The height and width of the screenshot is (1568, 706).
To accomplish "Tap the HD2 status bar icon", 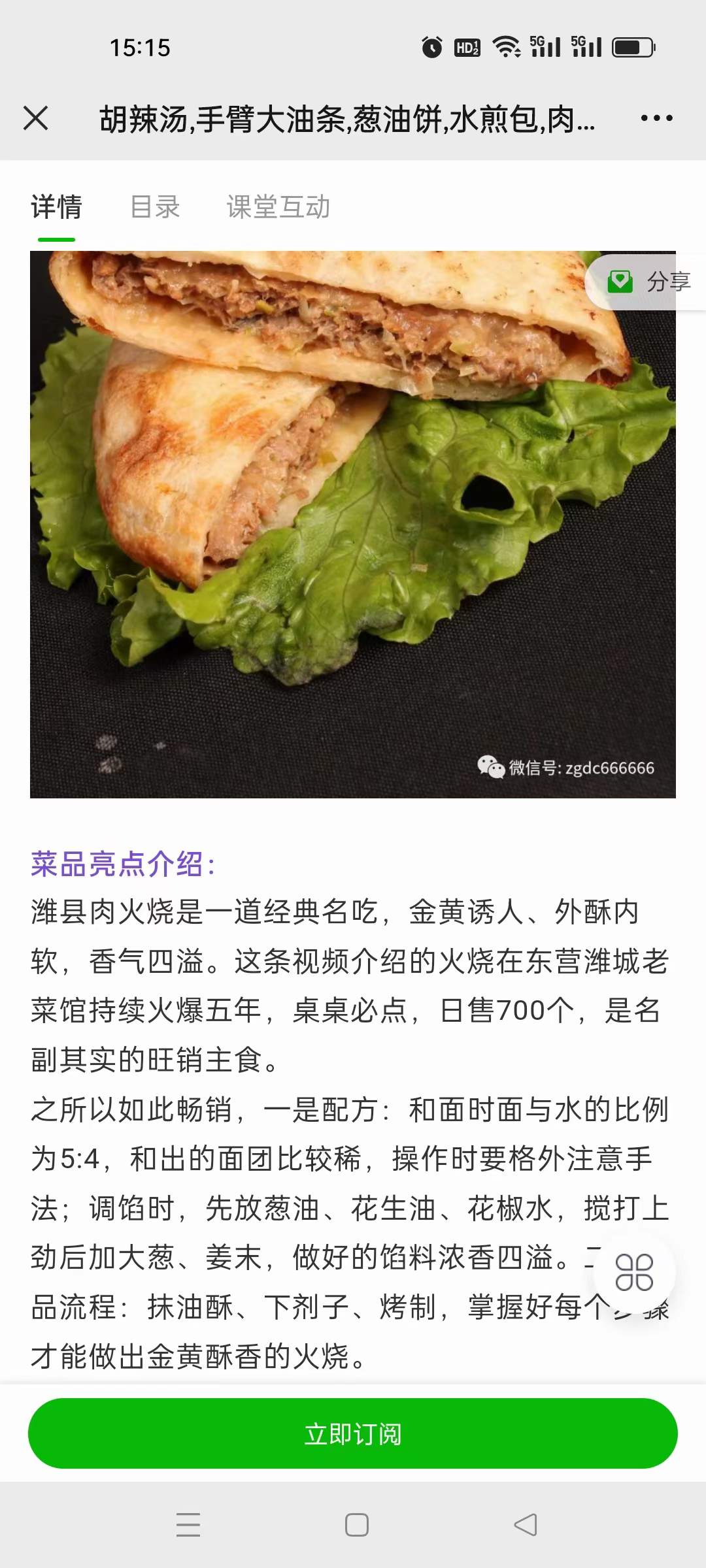I will tap(469, 46).
